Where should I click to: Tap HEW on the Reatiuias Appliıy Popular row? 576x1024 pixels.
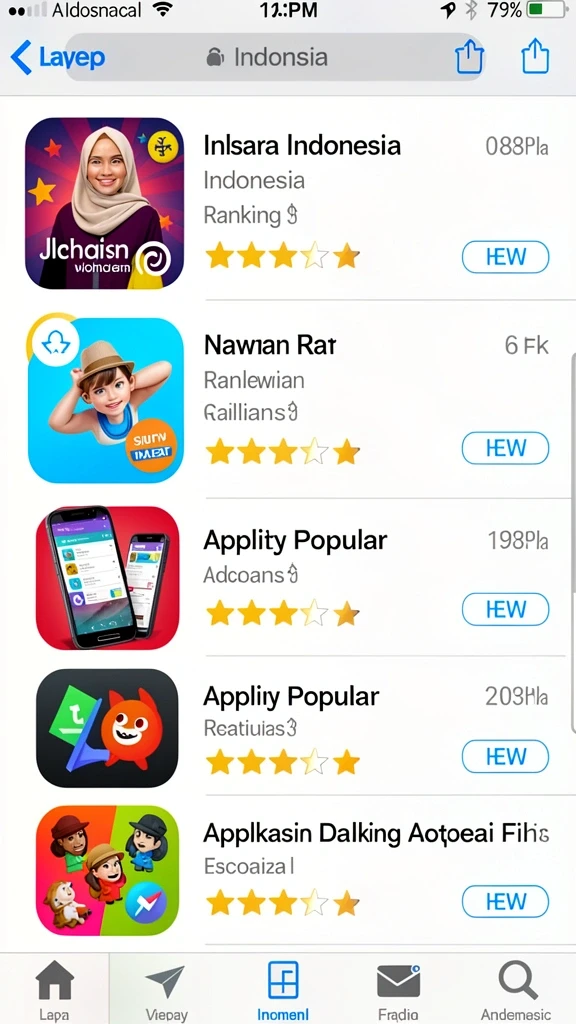[x=505, y=756]
